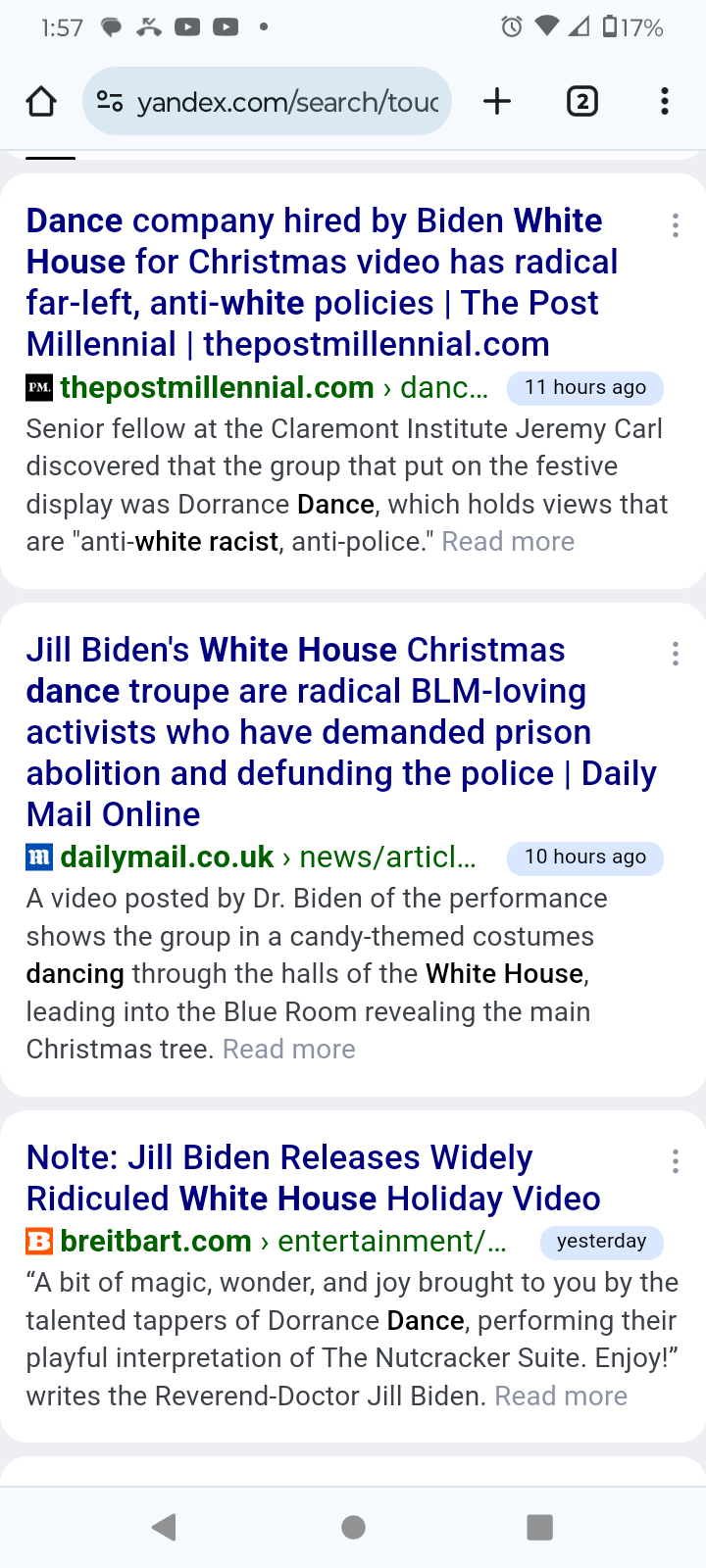
Task: Open recent apps from the navigation bar
Action: tap(540, 1527)
